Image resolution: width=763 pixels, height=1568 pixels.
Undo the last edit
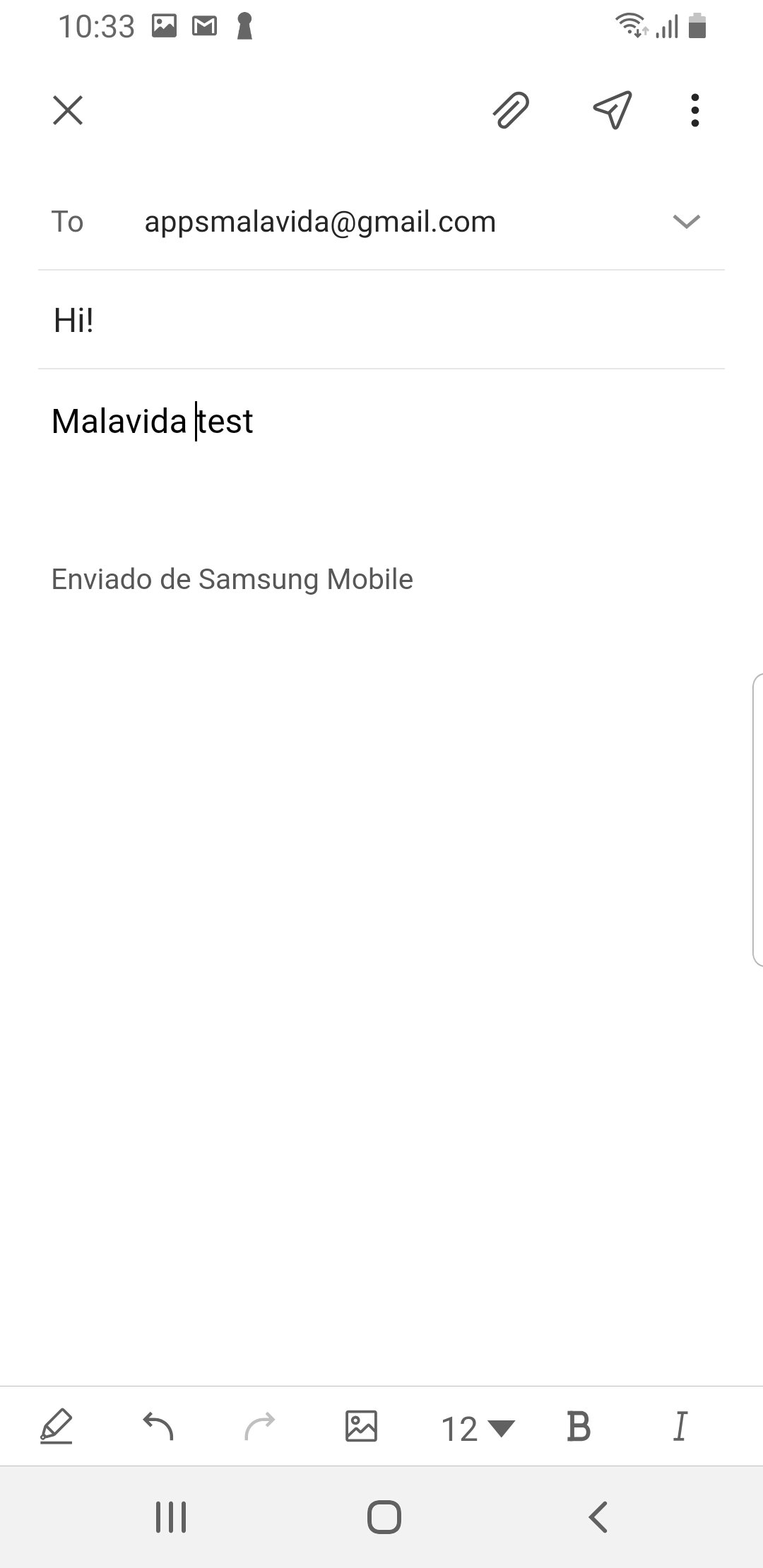point(158,1427)
